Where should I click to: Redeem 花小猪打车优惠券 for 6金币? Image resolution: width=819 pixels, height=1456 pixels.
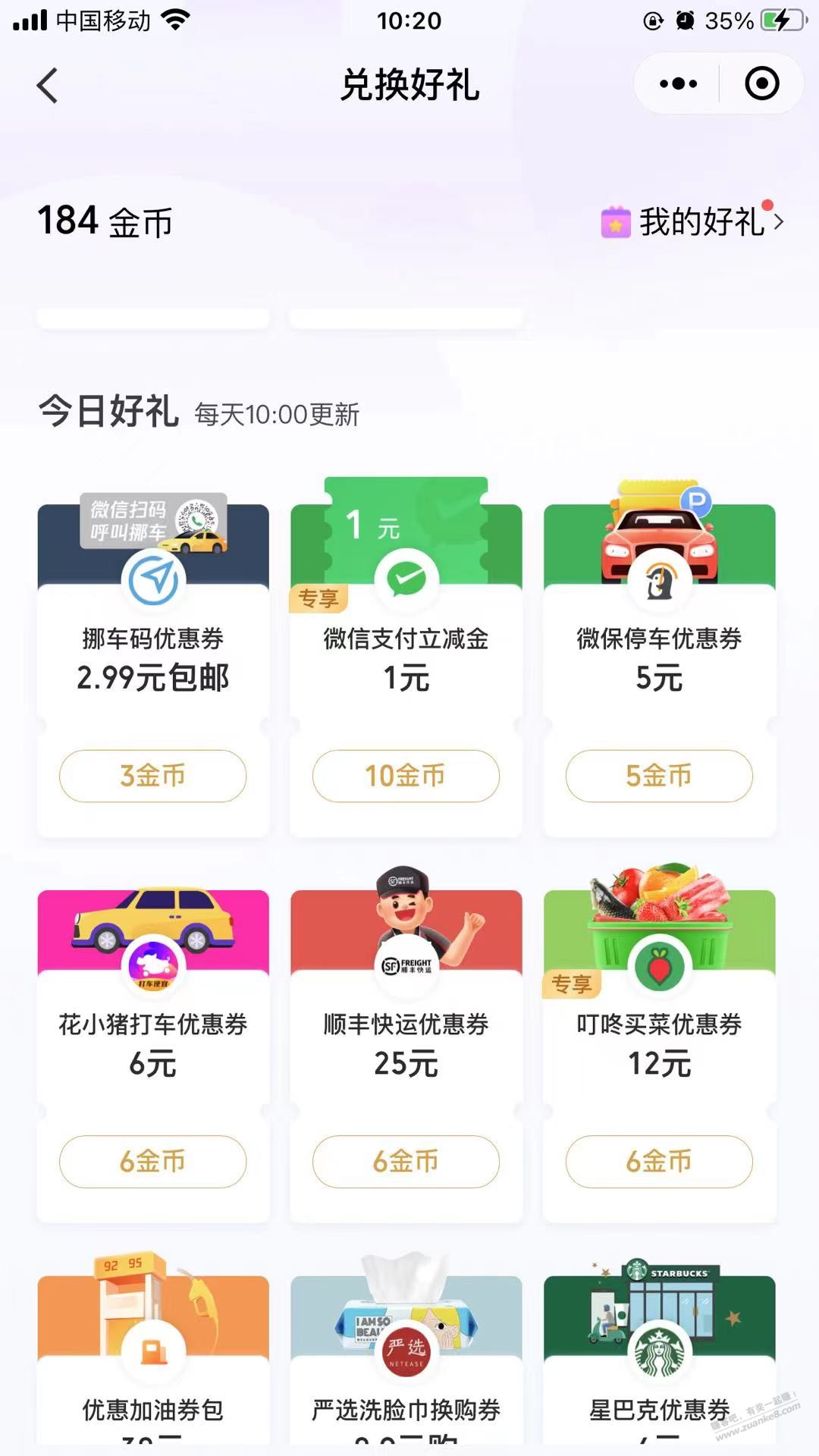[152, 1161]
